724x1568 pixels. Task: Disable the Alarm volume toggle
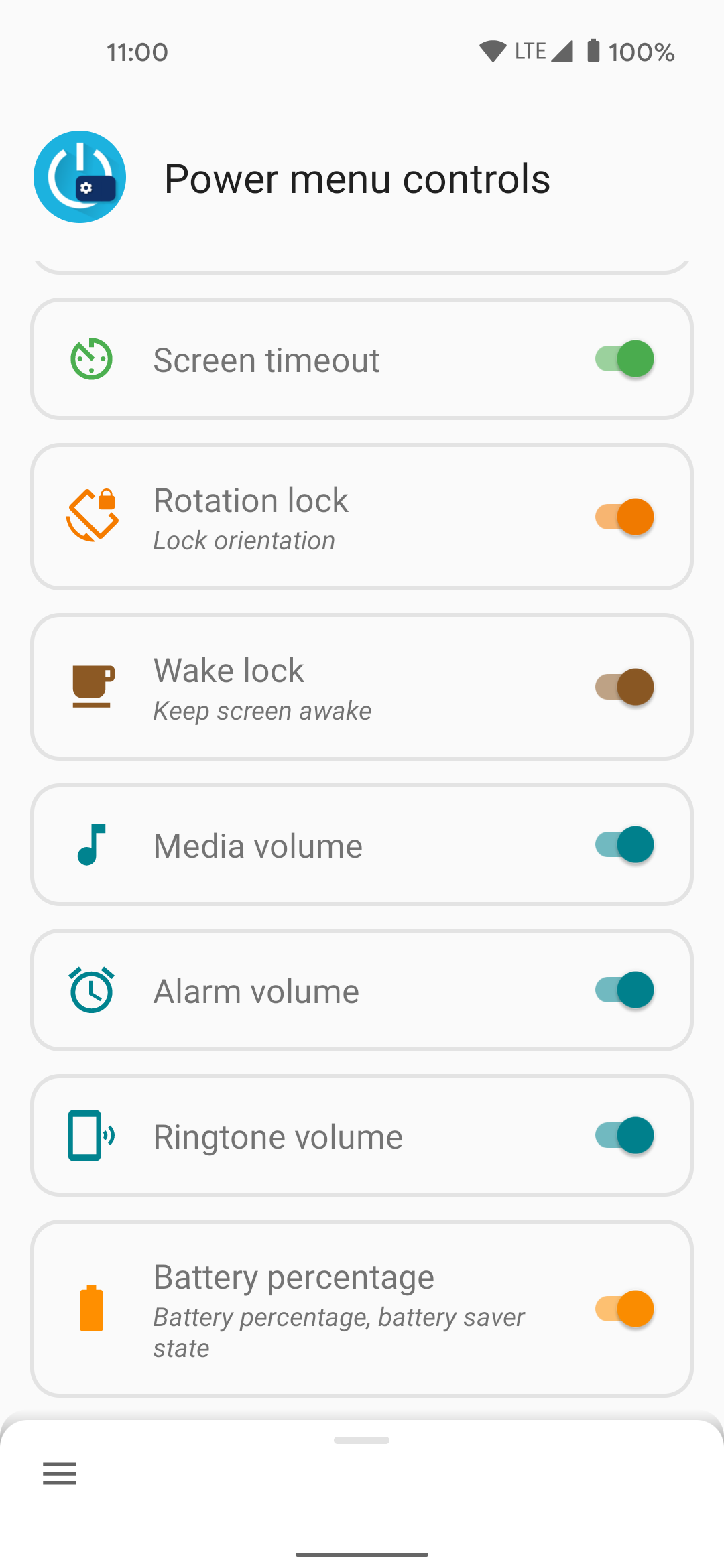625,990
